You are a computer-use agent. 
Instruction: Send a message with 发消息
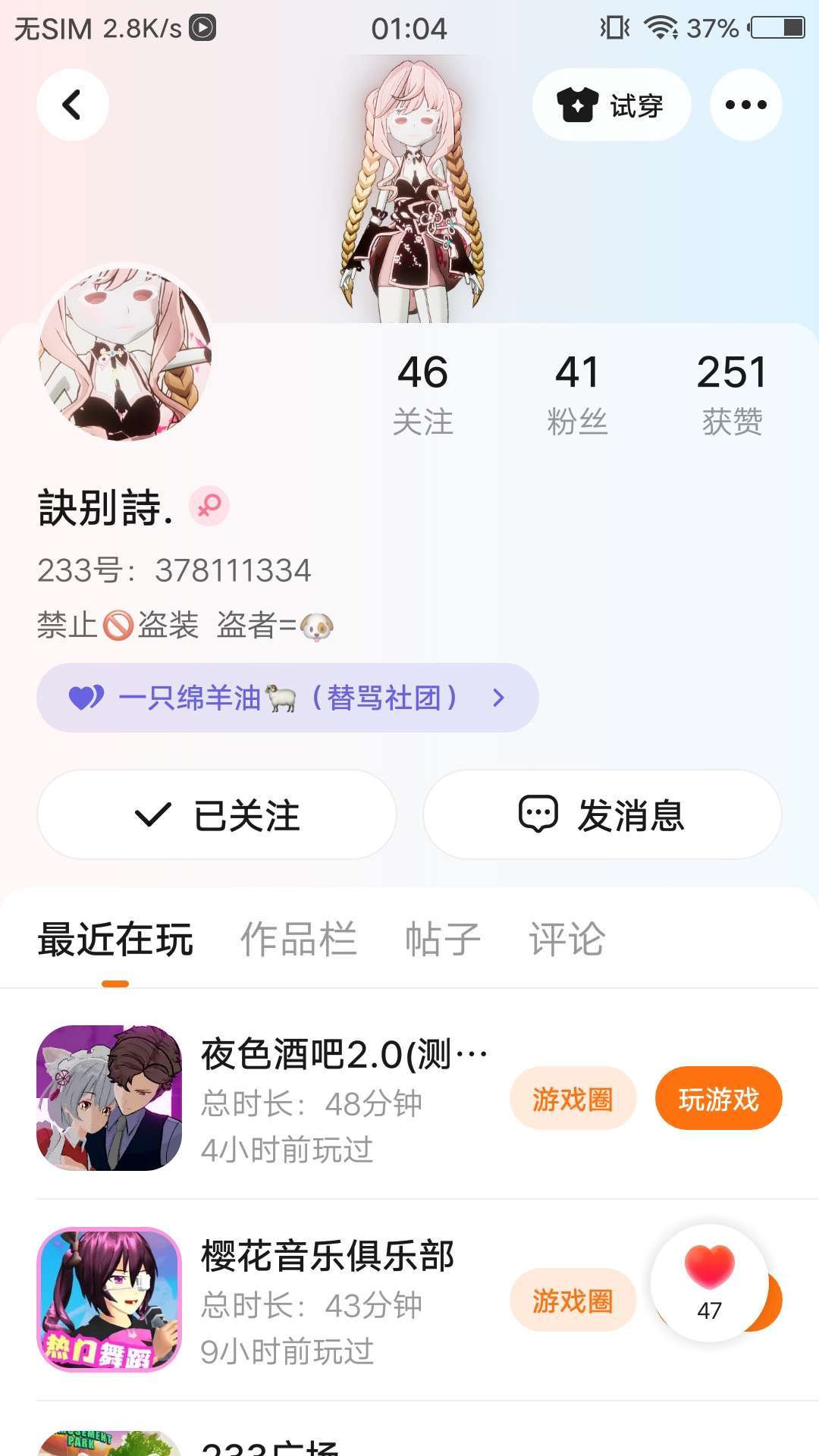click(x=602, y=814)
